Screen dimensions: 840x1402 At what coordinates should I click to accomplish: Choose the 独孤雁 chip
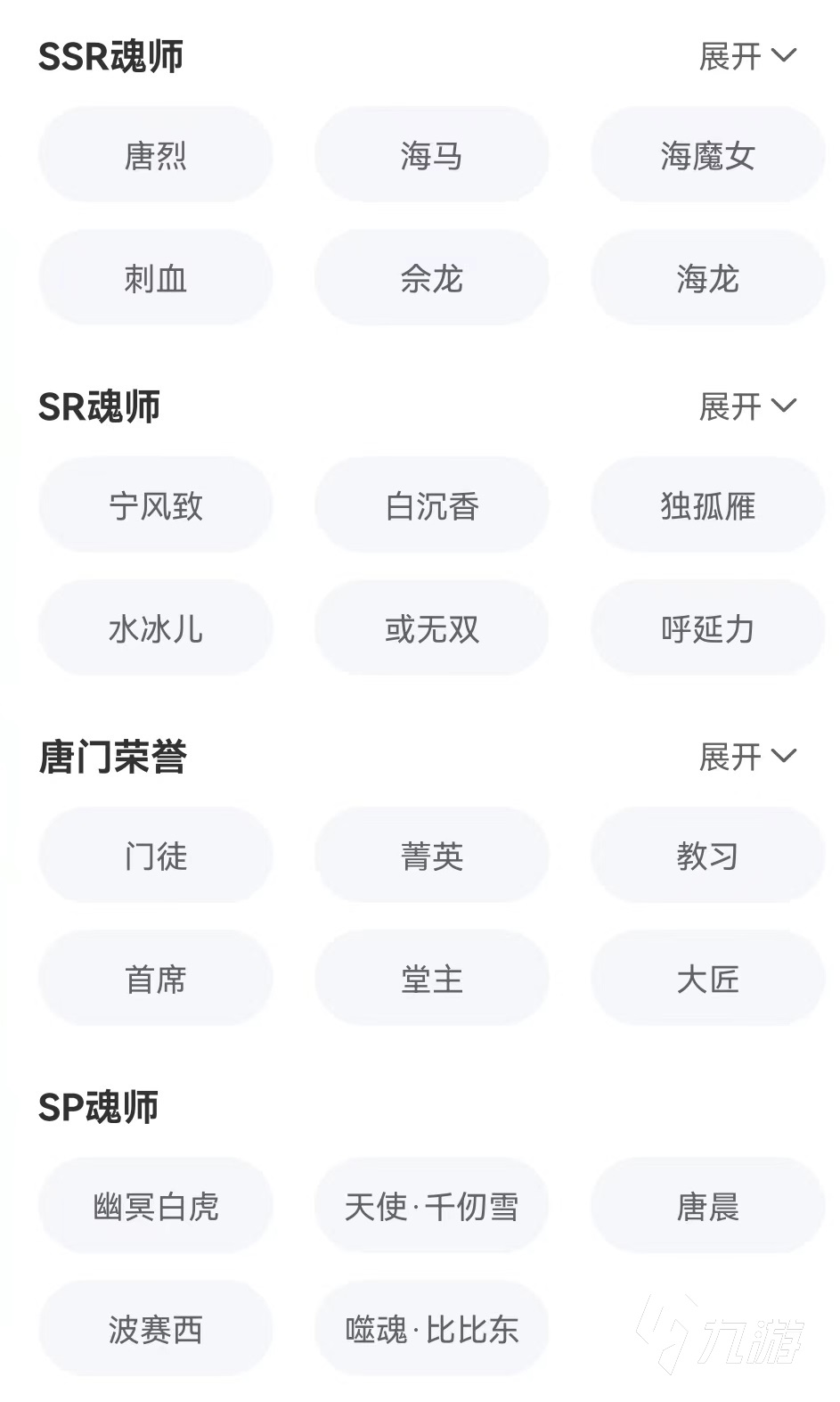point(707,506)
